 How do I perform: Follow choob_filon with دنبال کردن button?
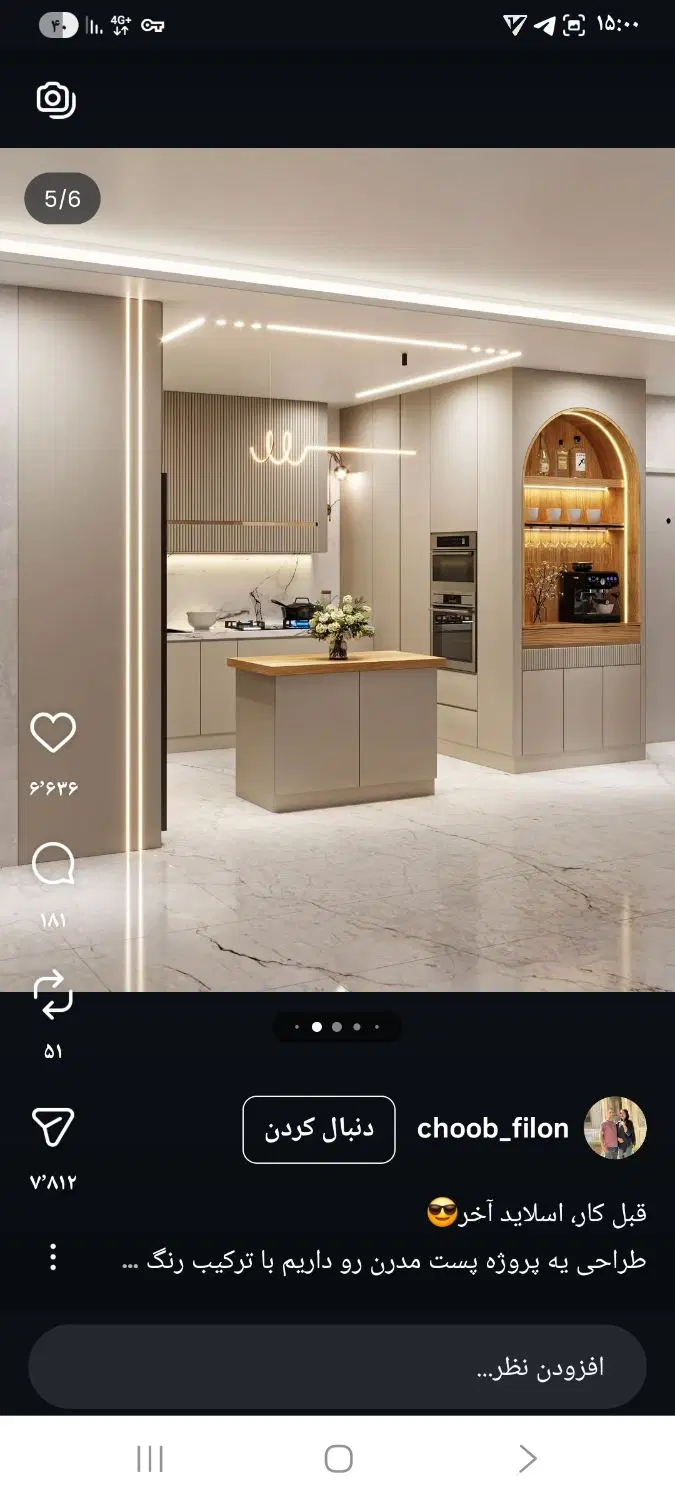coord(319,1129)
